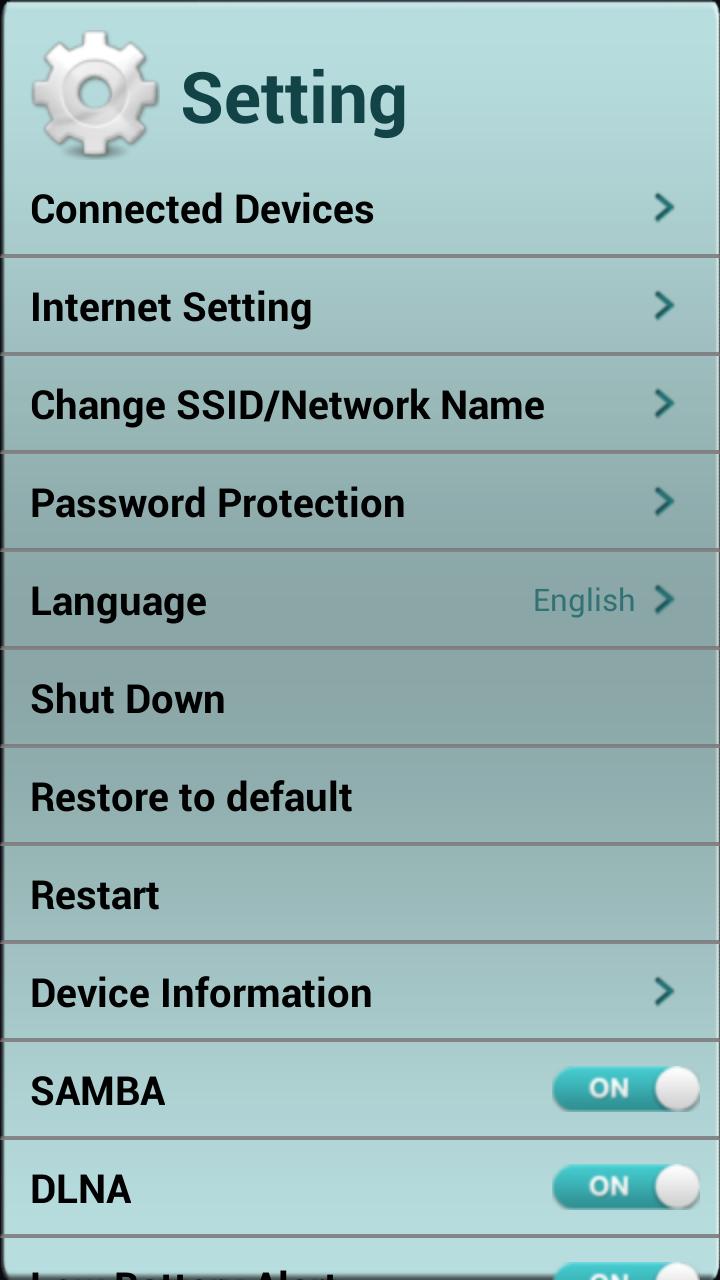The height and width of the screenshot is (1280, 720).
Task: View Device Information
Action: point(360,993)
